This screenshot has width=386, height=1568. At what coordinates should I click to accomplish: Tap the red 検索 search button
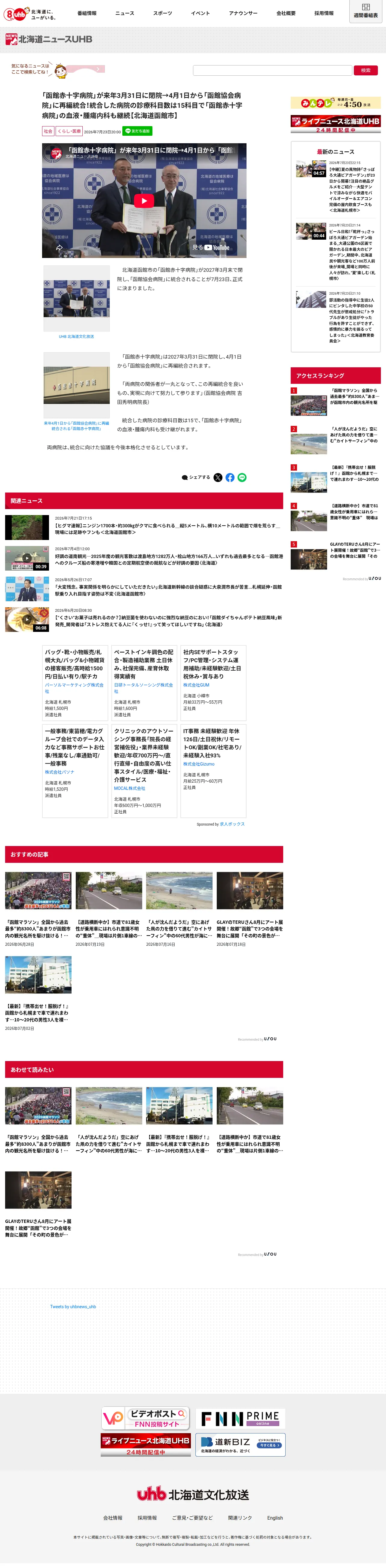tap(365, 71)
